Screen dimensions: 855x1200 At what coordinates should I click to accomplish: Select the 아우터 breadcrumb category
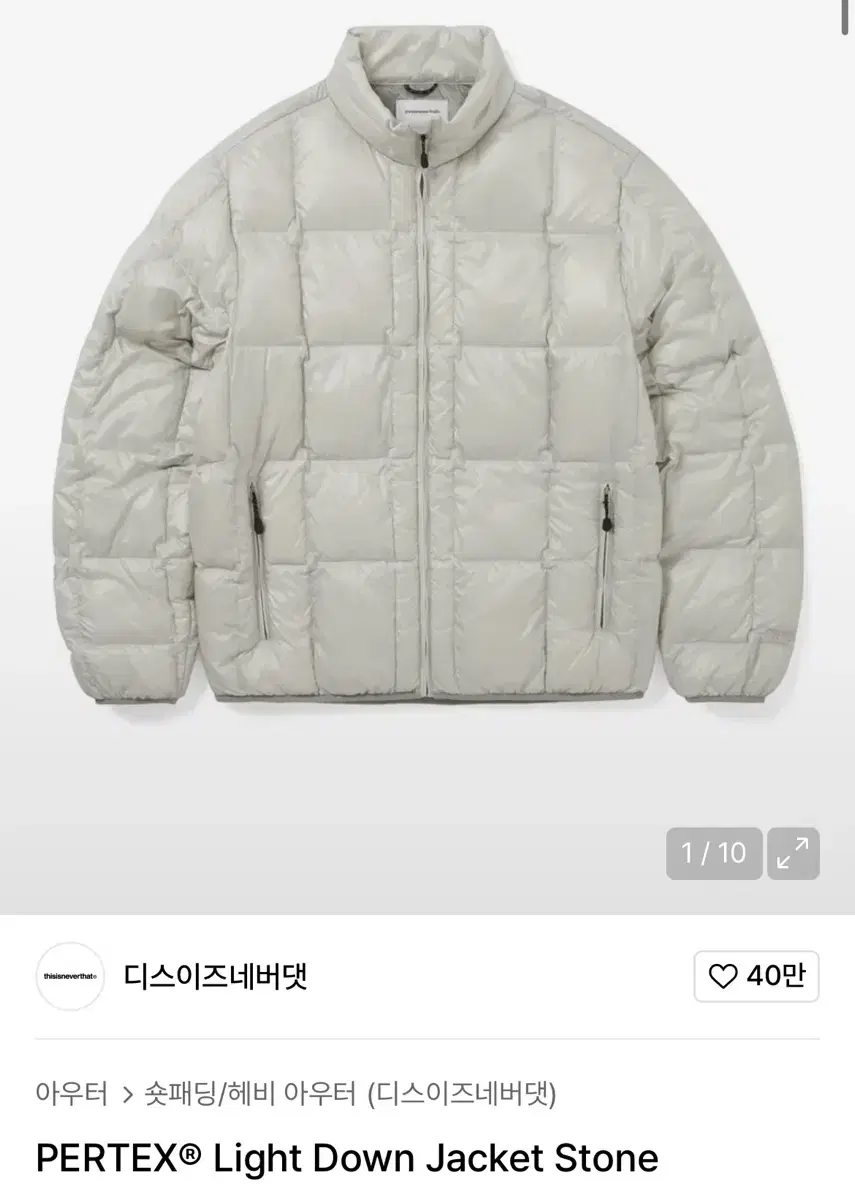[x=68, y=1094]
